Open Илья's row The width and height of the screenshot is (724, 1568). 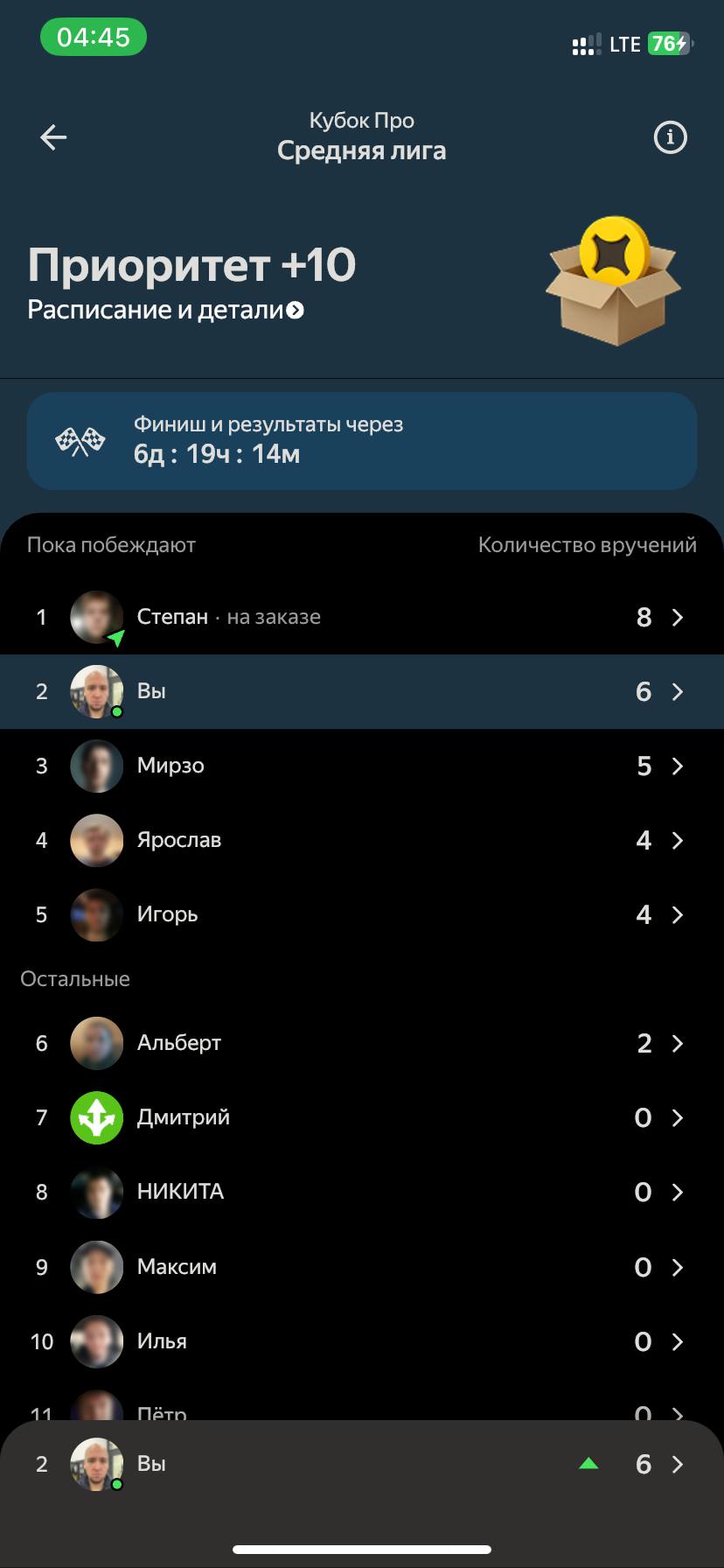(x=361, y=1341)
